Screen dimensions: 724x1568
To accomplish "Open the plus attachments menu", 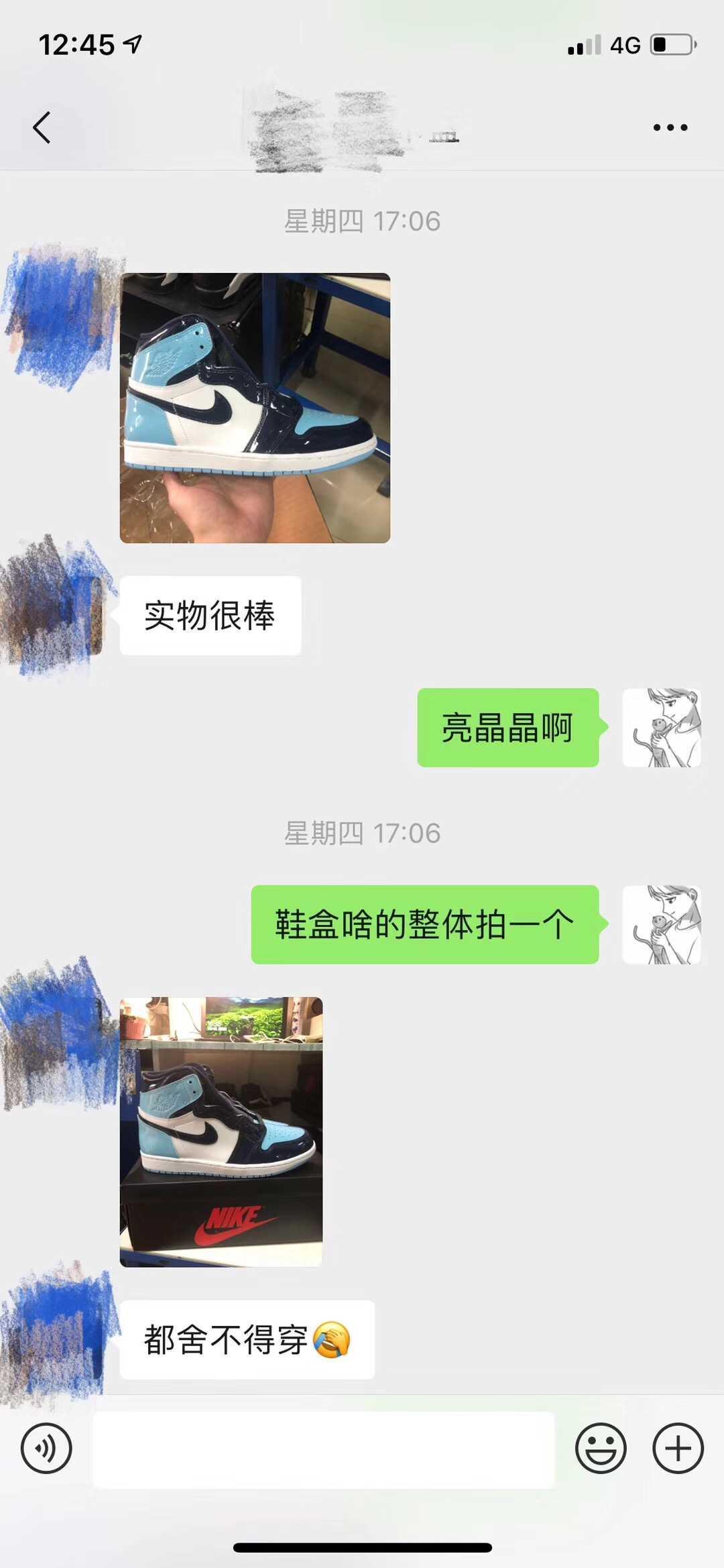I will (678, 1448).
